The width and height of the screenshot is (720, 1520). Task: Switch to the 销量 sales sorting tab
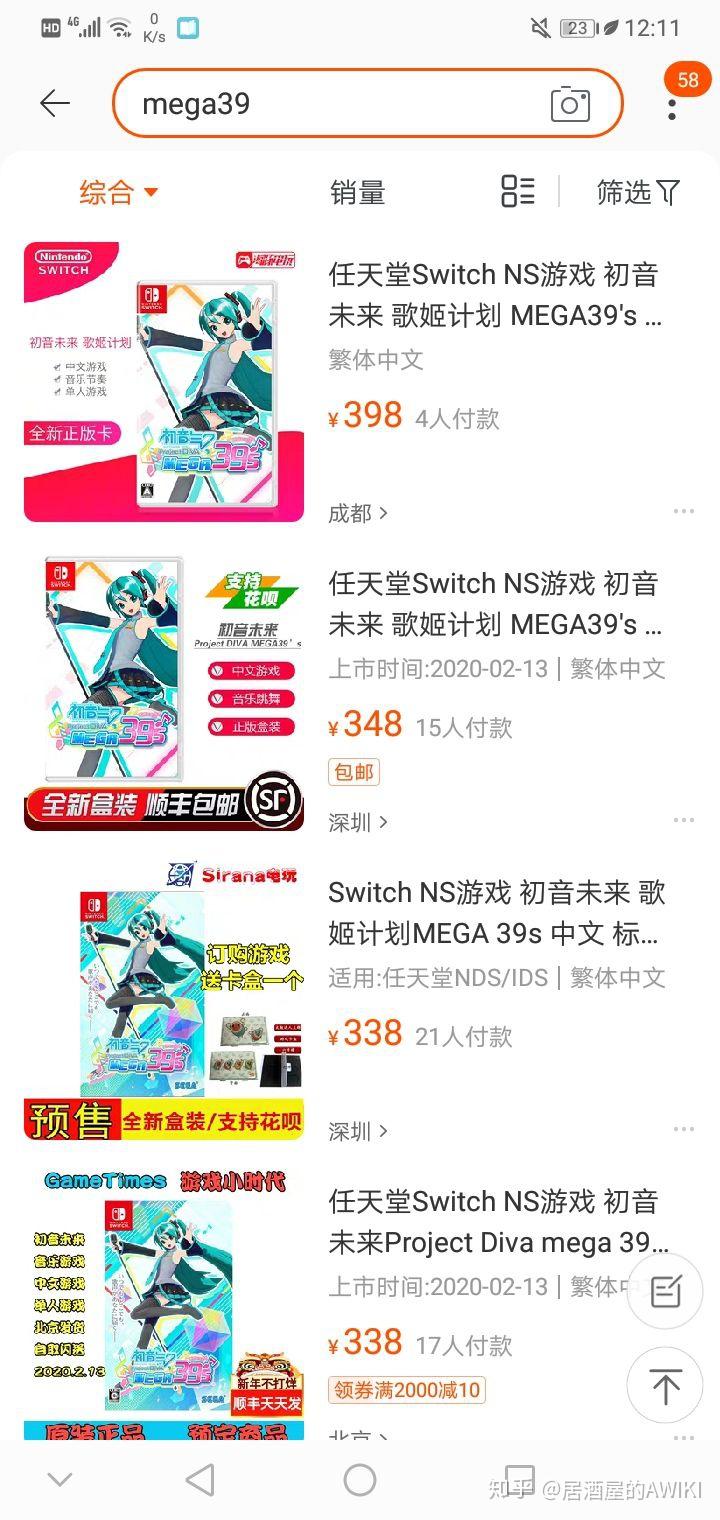(x=358, y=192)
